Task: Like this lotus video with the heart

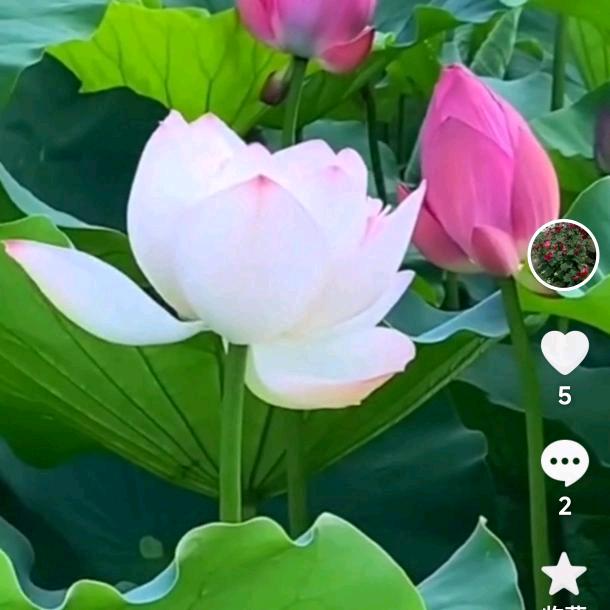Action: point(564,352)
